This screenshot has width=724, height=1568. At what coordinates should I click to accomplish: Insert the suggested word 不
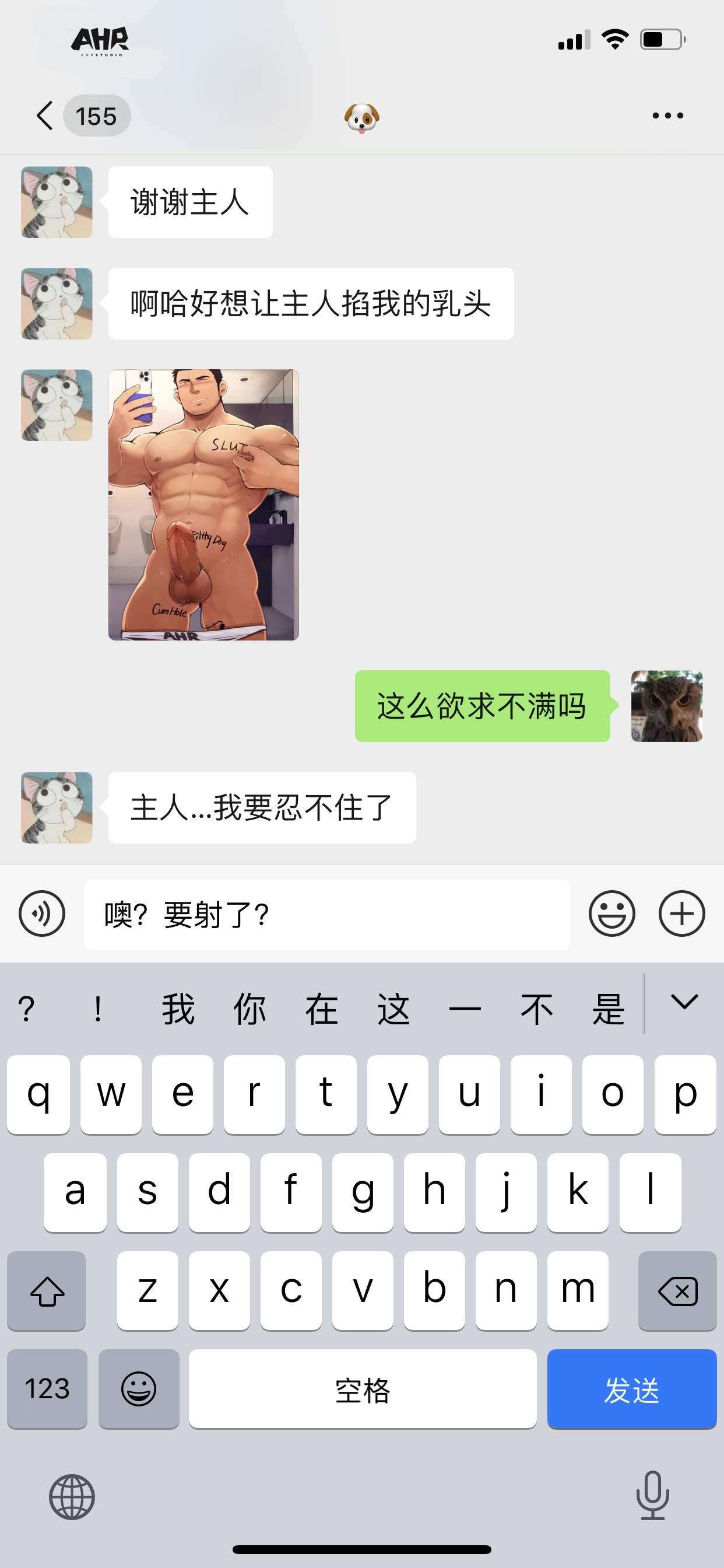[536, 1009]
